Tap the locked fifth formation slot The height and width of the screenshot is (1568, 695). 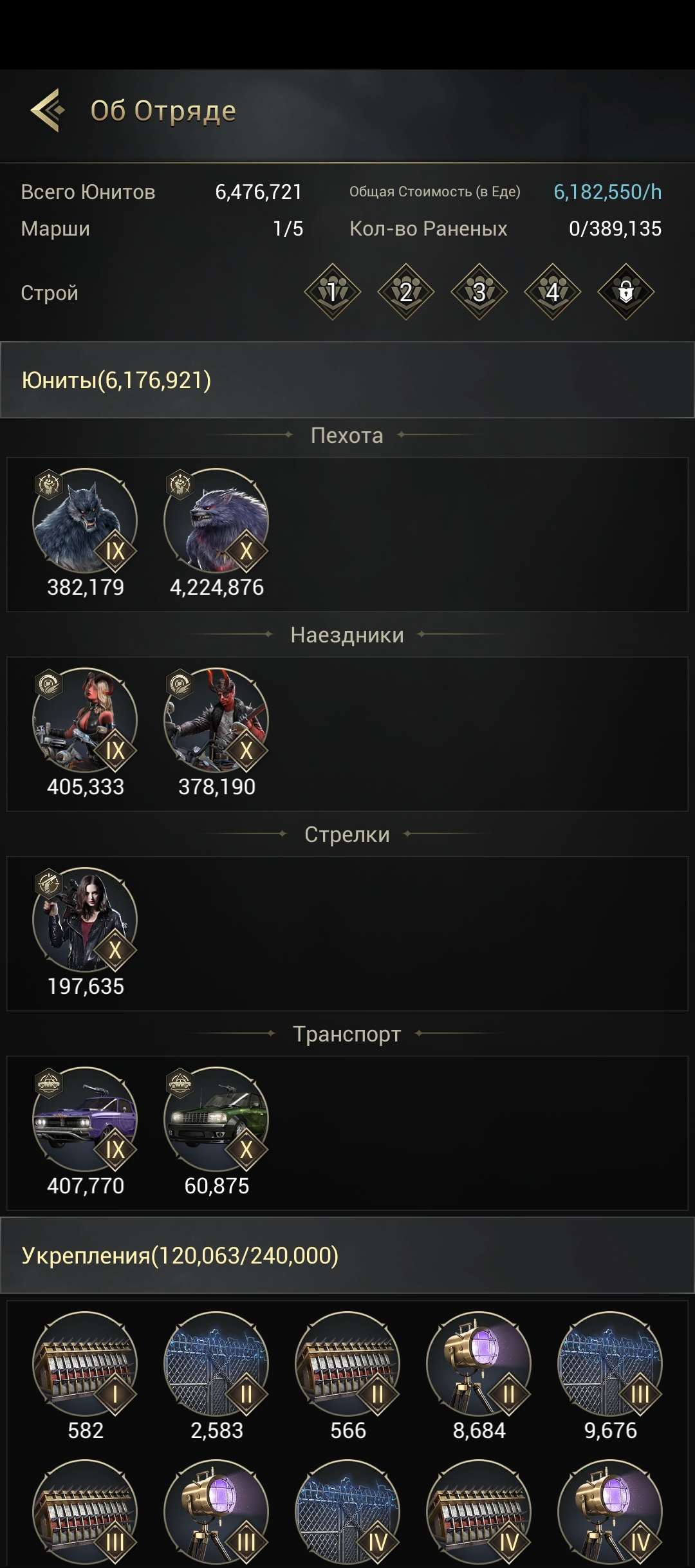pyautogui.click(x=625, y=292)
